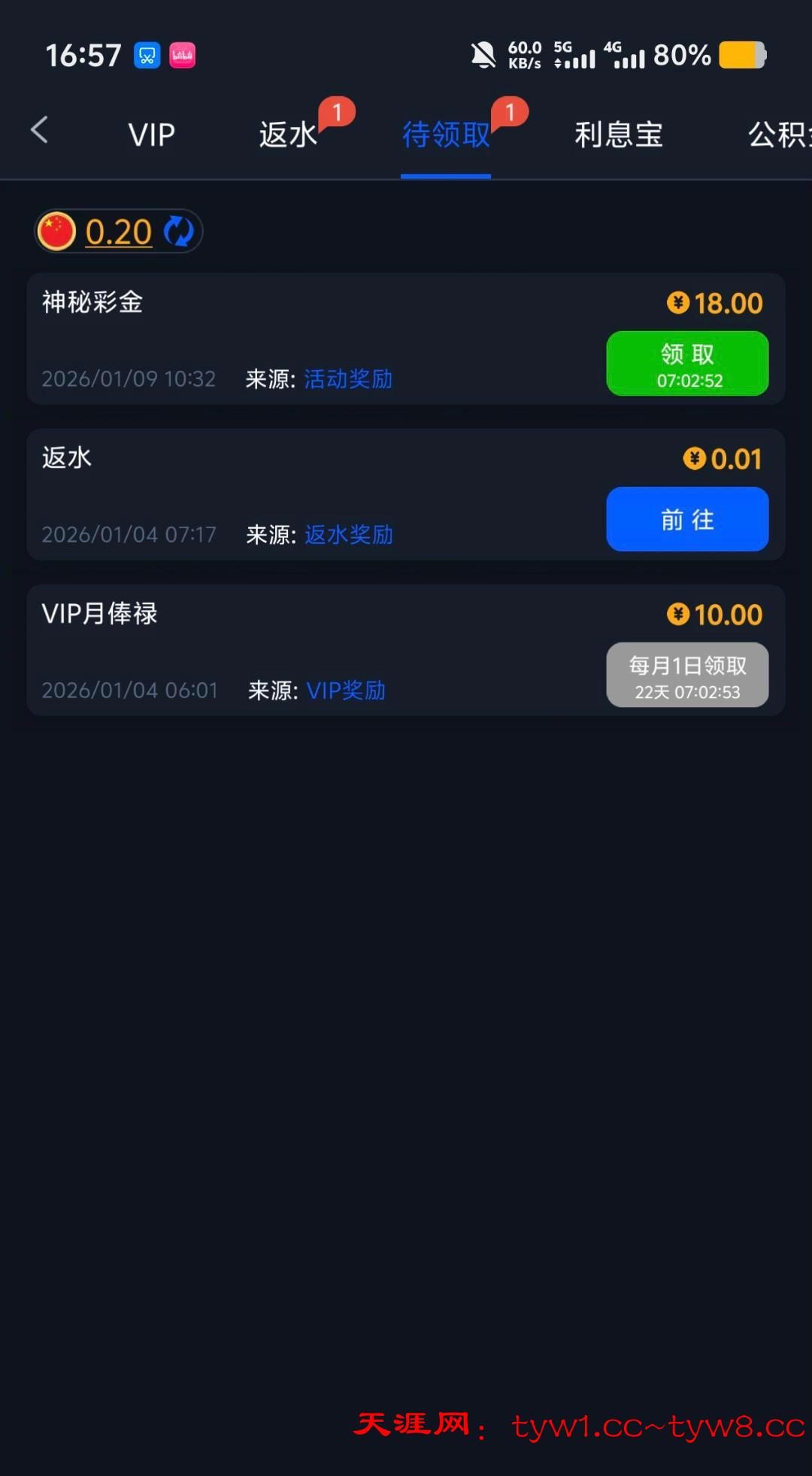This screenshot has width=812, height=1476.
Task: Tap 前往 on the 返水 reward
Action: (687, 519)
